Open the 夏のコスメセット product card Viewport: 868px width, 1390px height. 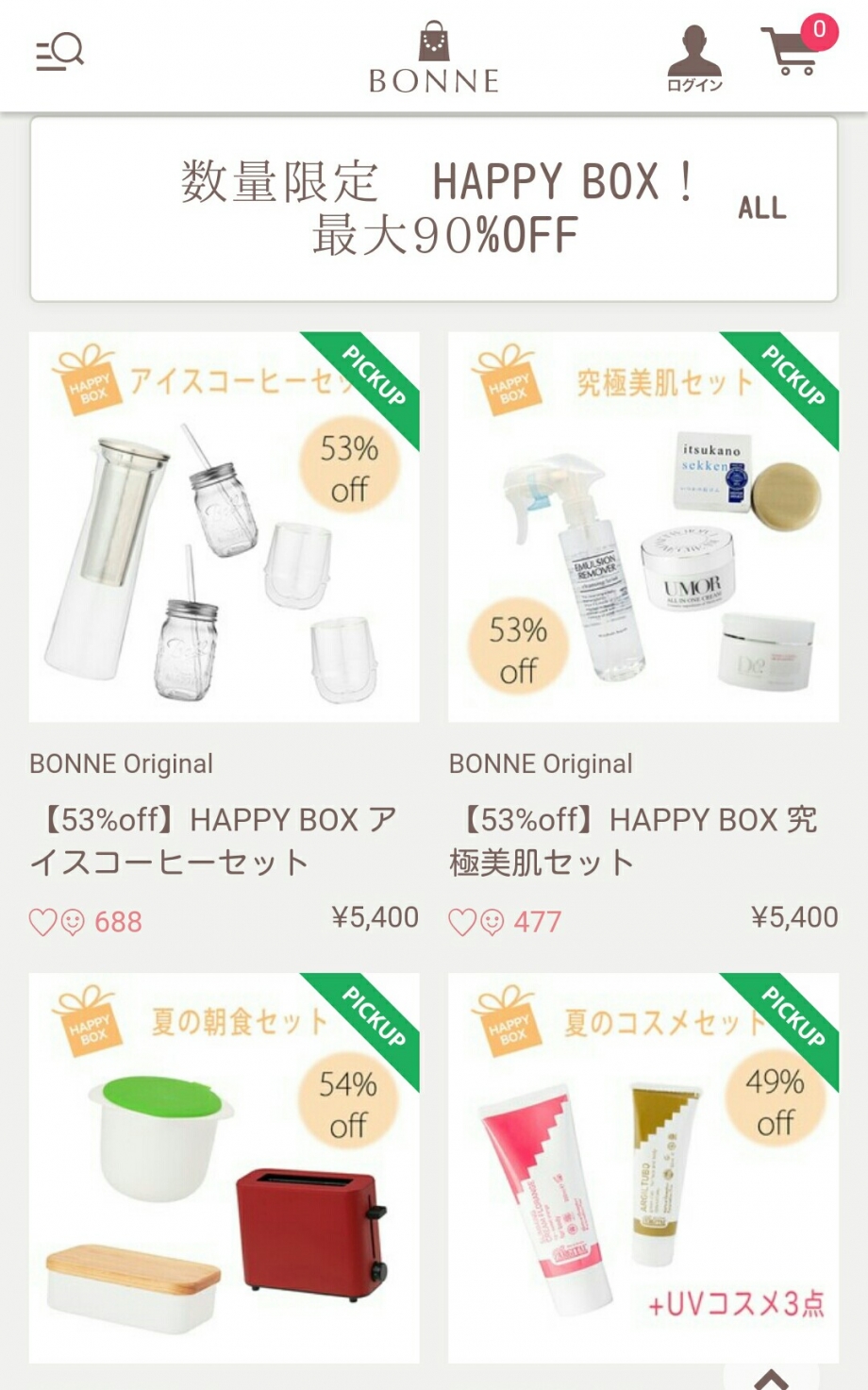(x=643, y=1168)
